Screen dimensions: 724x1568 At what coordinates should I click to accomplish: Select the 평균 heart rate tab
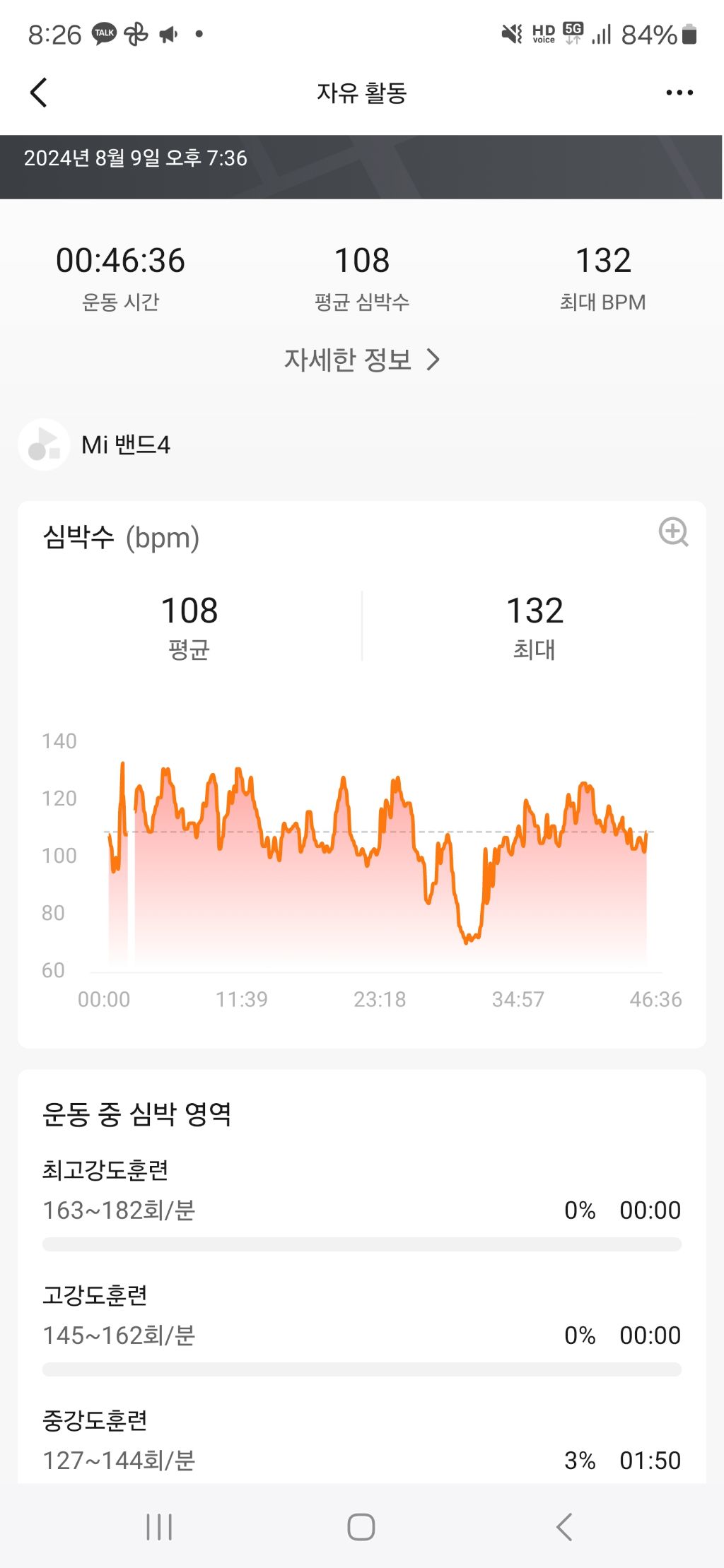coord(189,622)
